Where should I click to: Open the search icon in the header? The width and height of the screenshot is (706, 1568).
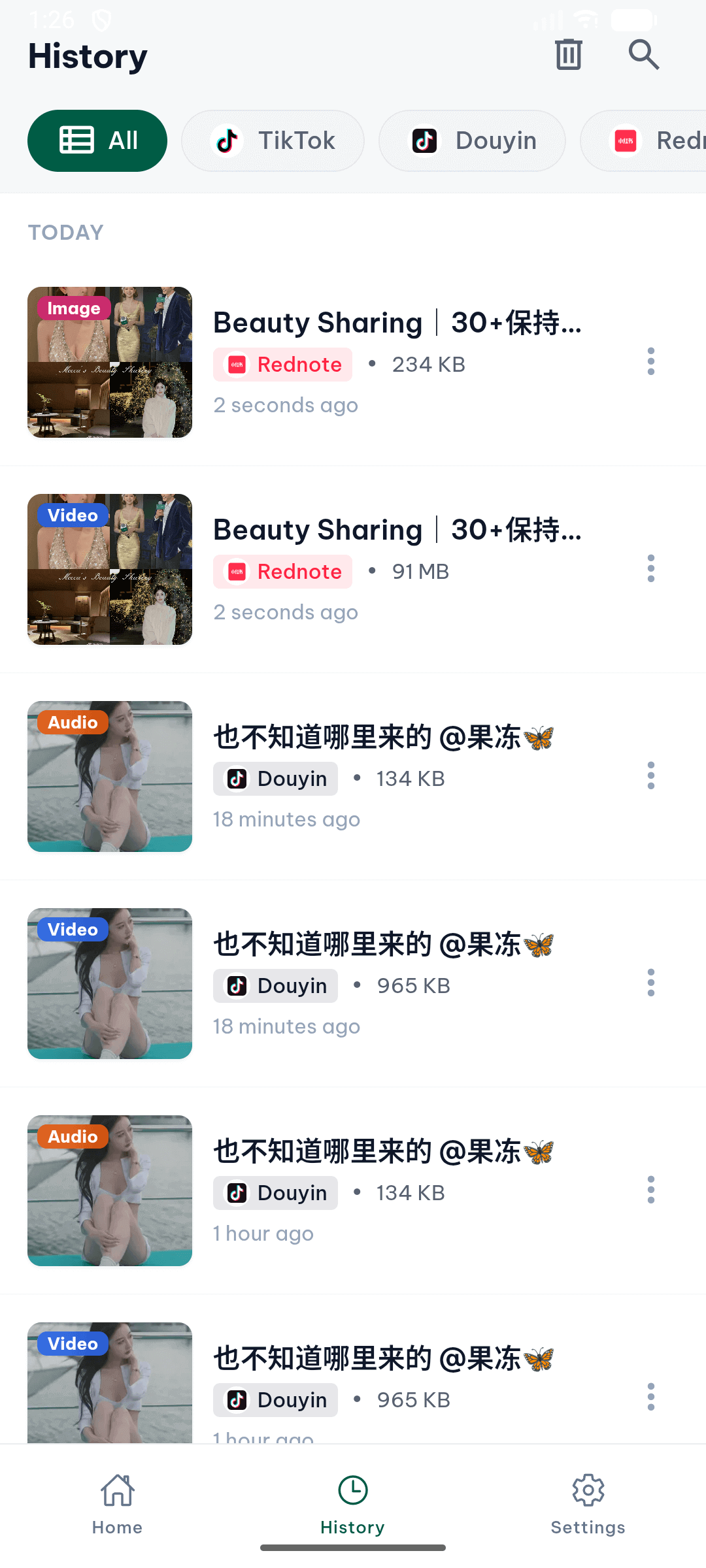[x=643, y=55]
